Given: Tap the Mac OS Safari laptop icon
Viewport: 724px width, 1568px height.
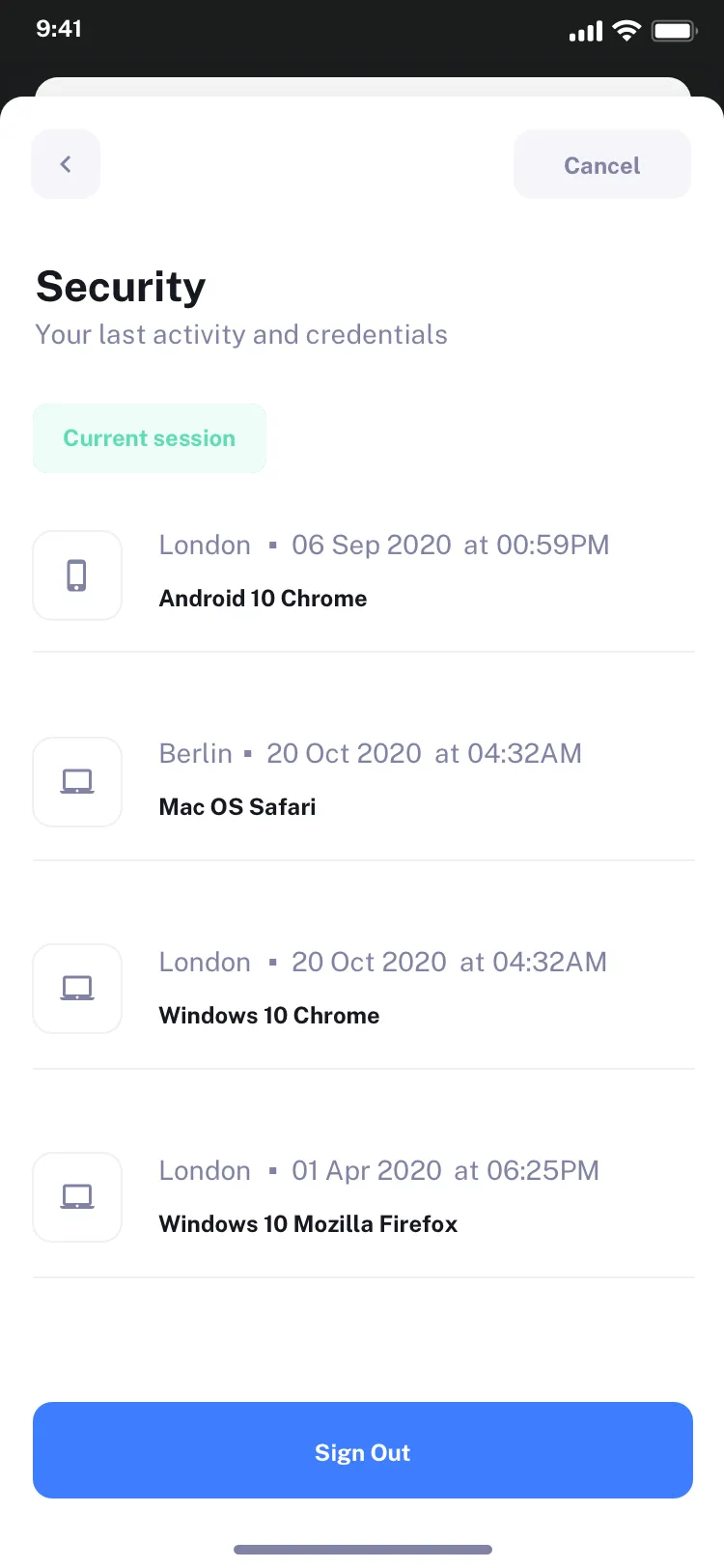Looking at the screenshot, I should click(77, 782).
